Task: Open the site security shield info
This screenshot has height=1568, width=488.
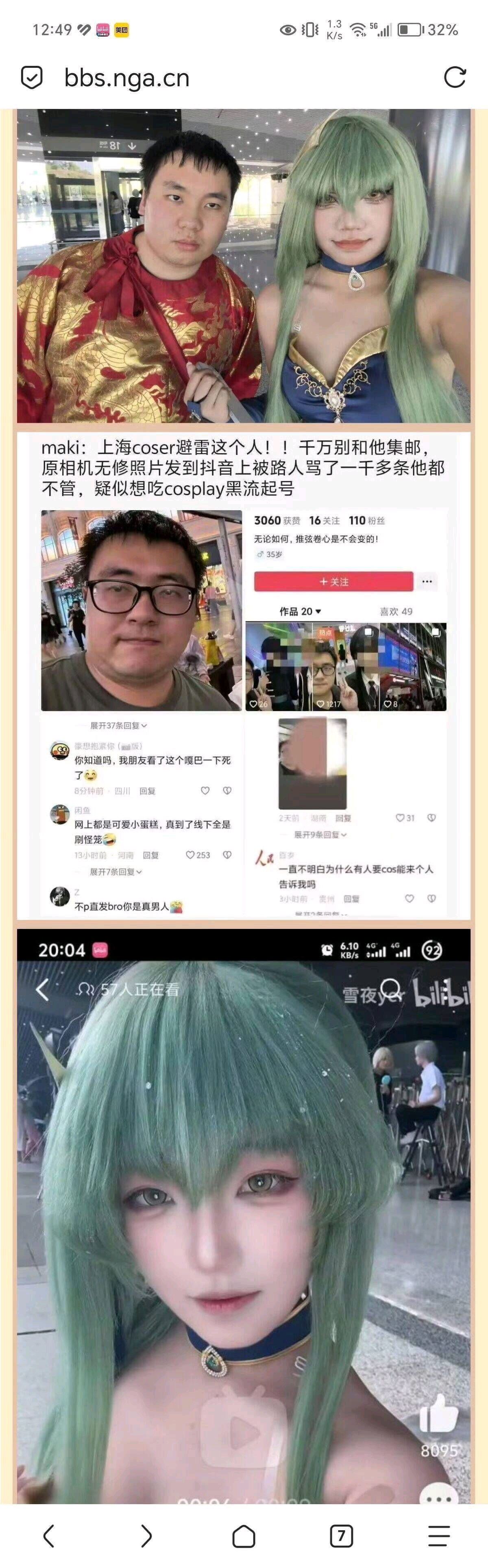Action: [x=32, y=78]
